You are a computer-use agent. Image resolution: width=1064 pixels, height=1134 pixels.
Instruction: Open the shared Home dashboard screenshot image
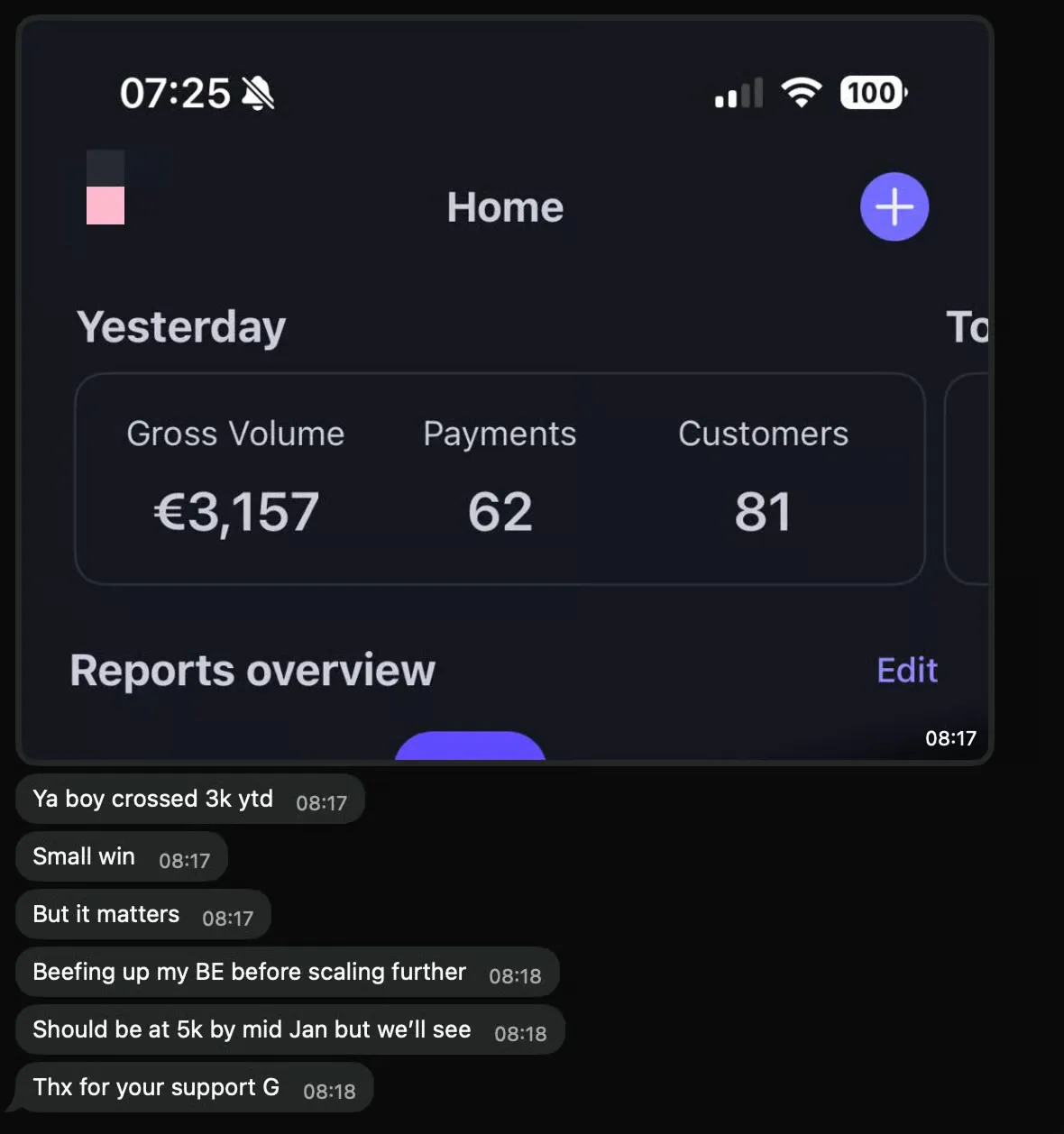point(505,389)
